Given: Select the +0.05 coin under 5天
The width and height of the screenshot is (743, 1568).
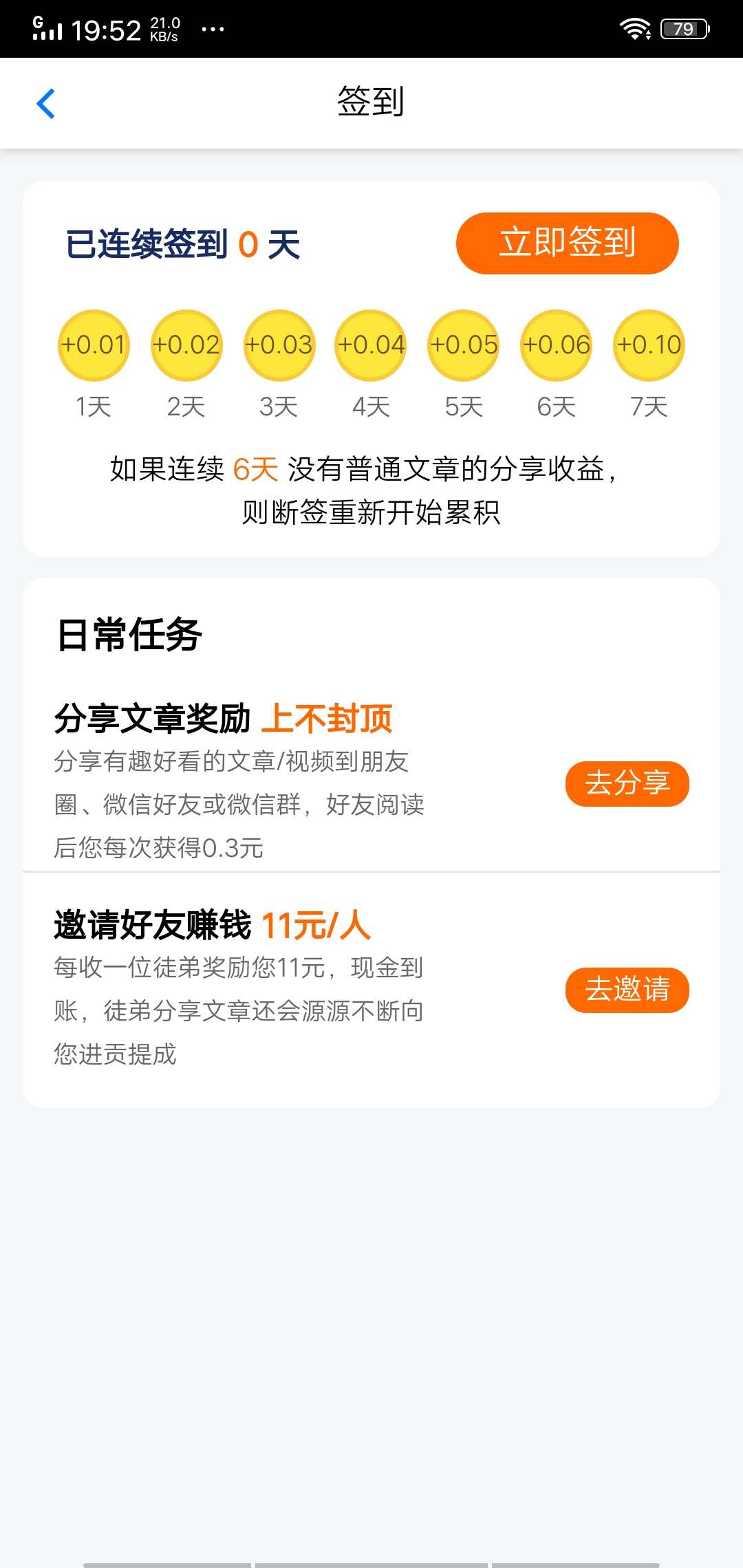Looking at the screenshot, I should [462, 345].
